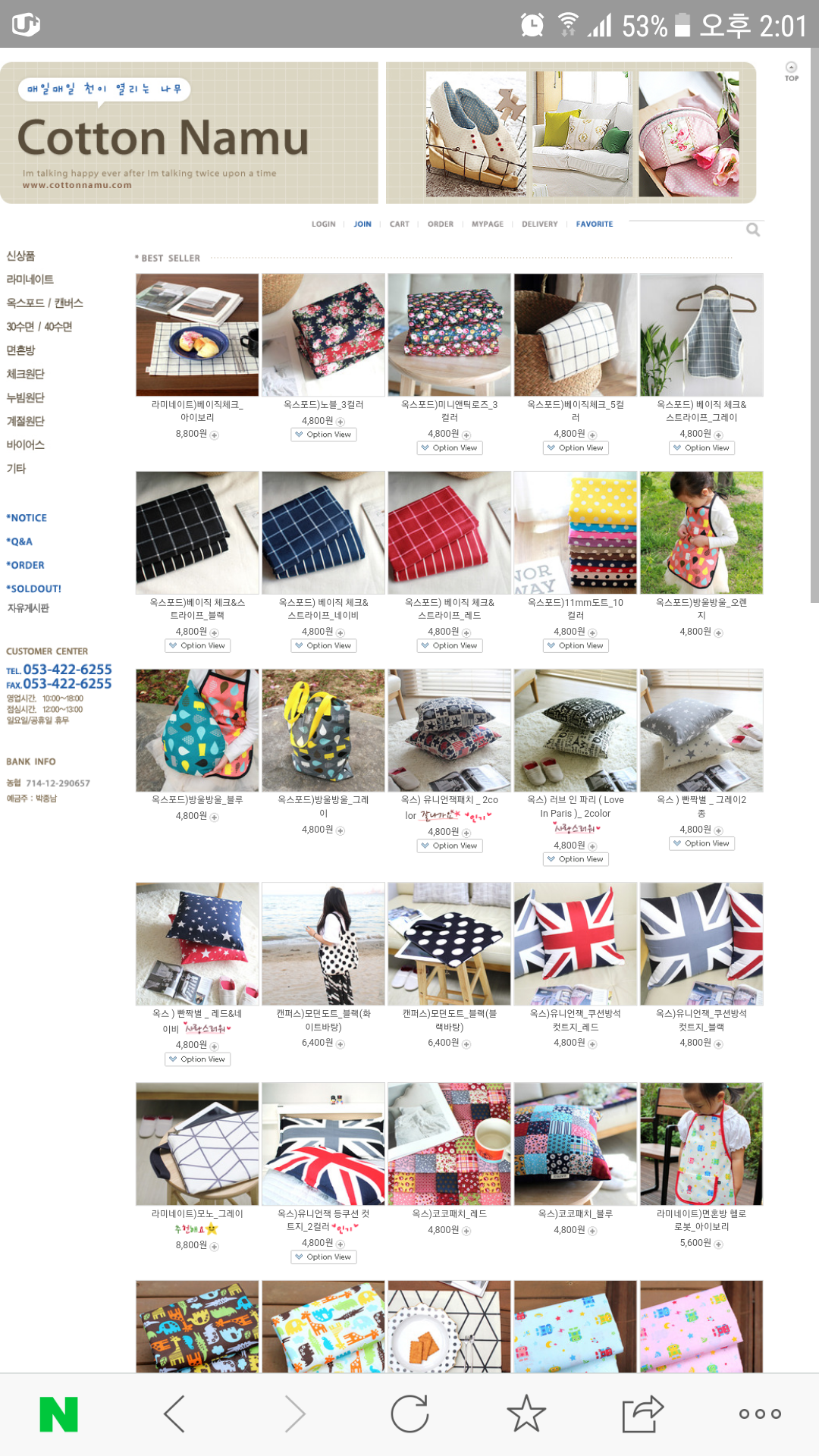Bookmark page with the star icon
Screen dimensions: 819x1456
pos(526,1414)
